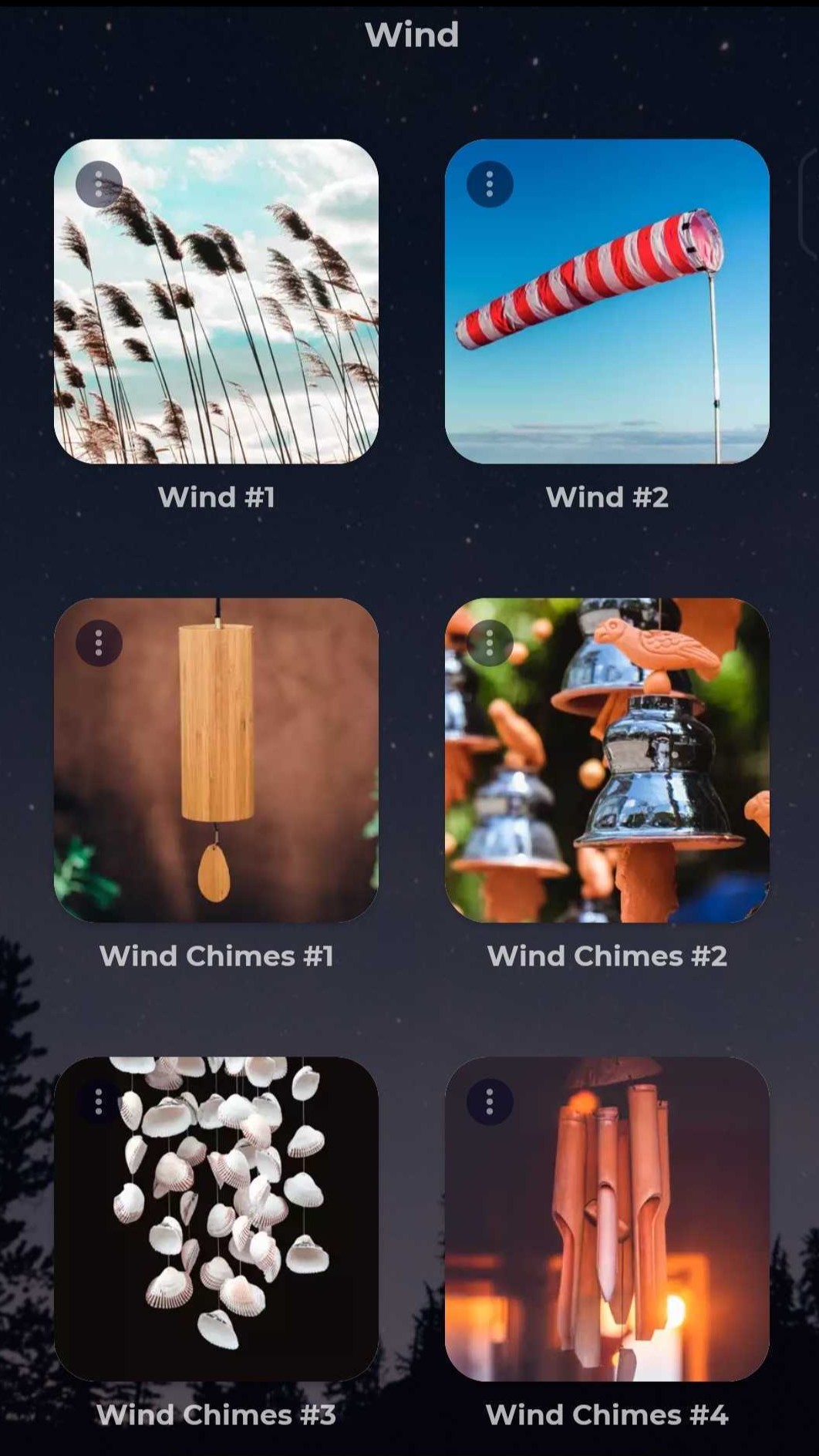Show more options for Wind Chimes #1
Viewport: 819px width, 1456px height.
[x=99, y=643]
